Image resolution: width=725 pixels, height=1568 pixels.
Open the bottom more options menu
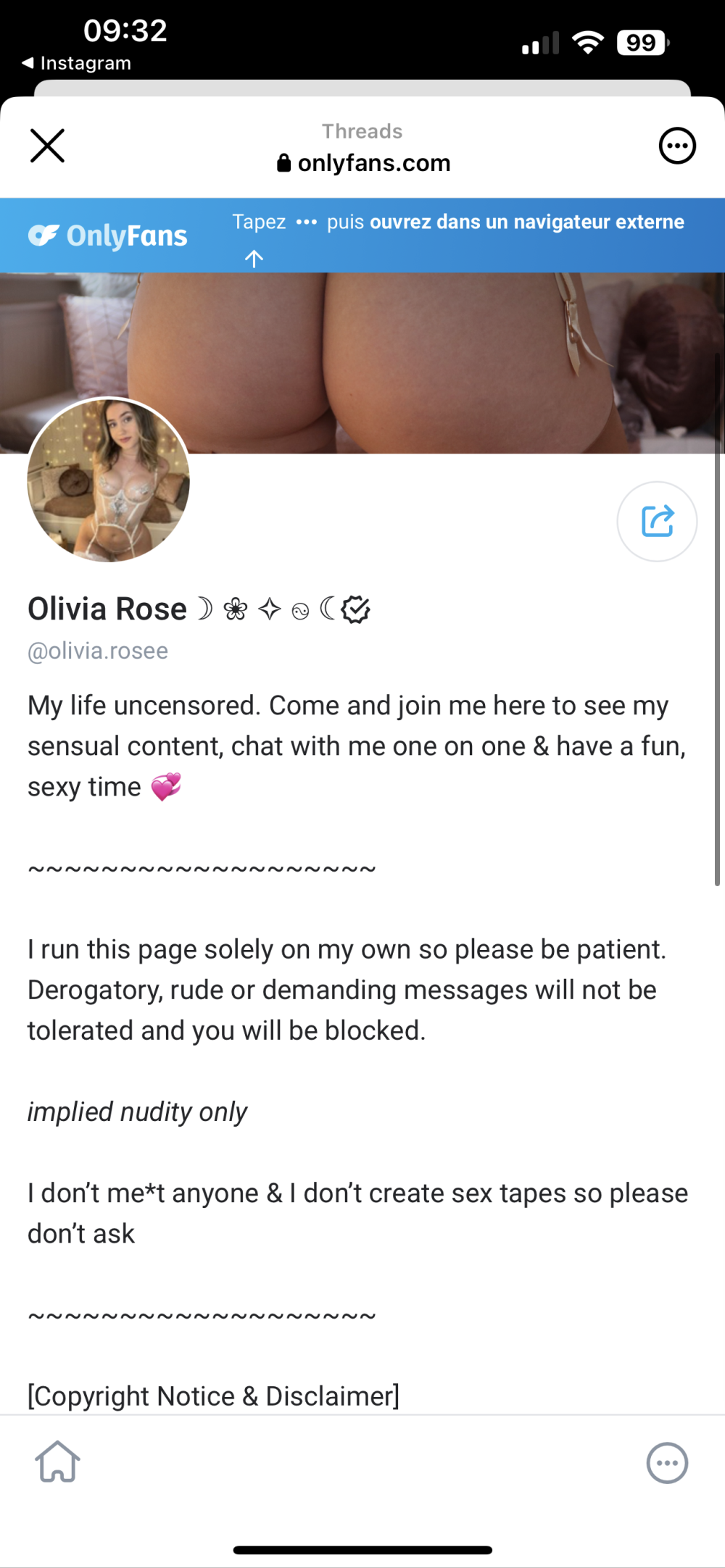coord(667,1463)
